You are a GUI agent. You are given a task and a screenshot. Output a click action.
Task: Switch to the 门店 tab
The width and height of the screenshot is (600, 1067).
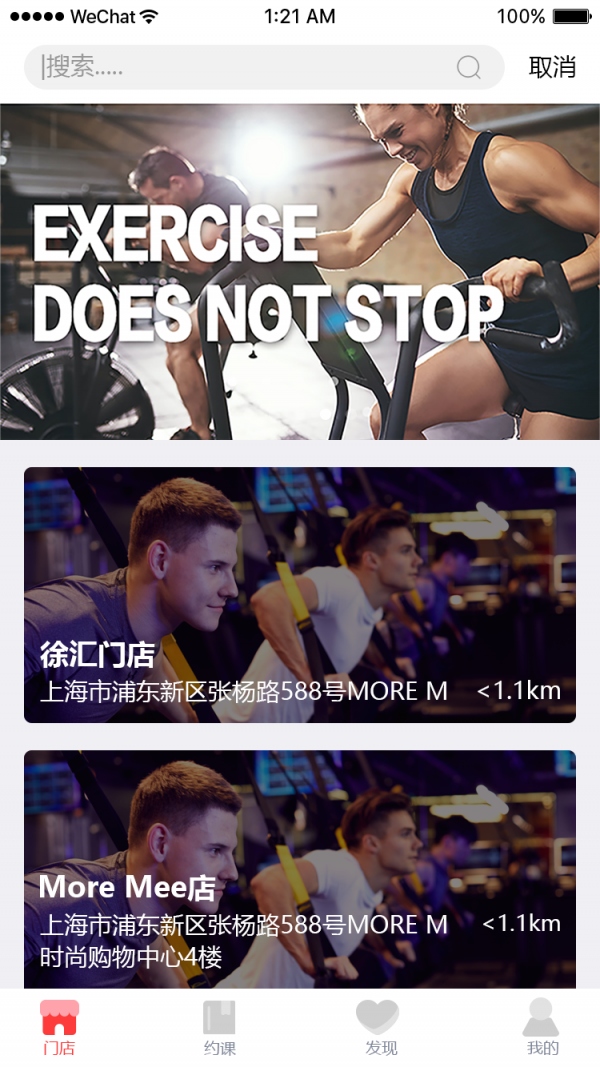tap(59, 1027)
